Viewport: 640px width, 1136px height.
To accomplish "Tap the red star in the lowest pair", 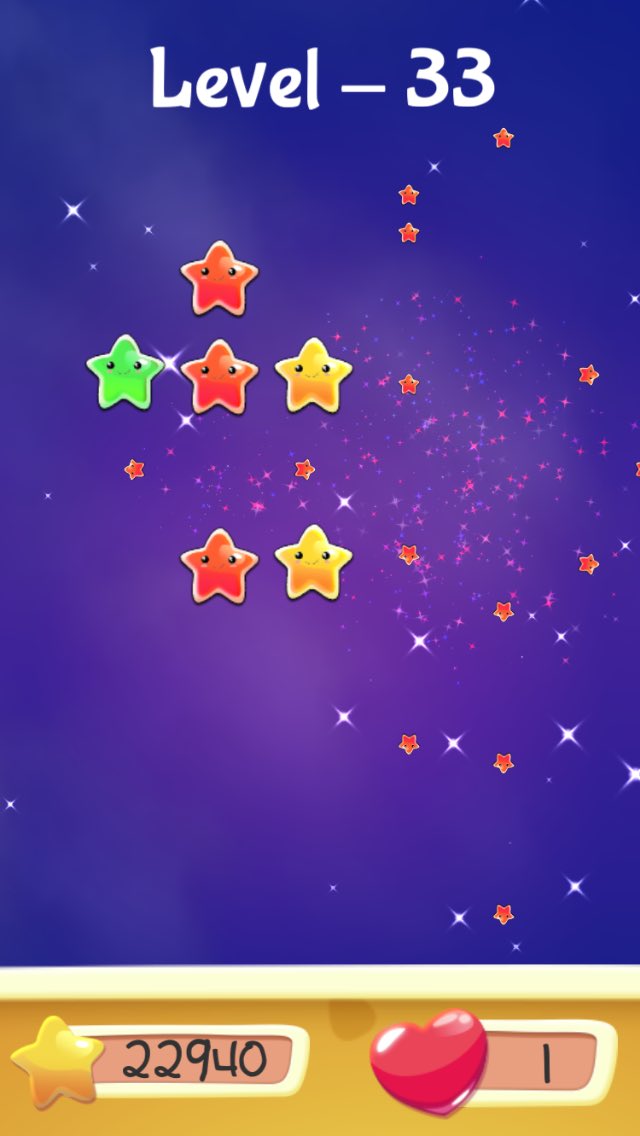I will point(219,567).
